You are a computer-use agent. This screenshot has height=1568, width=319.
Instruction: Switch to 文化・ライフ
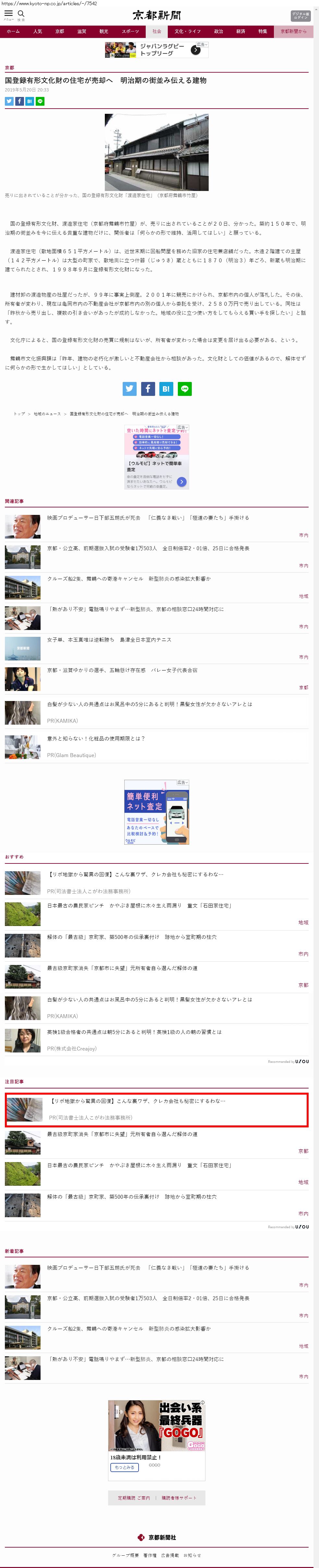(188, 32)
